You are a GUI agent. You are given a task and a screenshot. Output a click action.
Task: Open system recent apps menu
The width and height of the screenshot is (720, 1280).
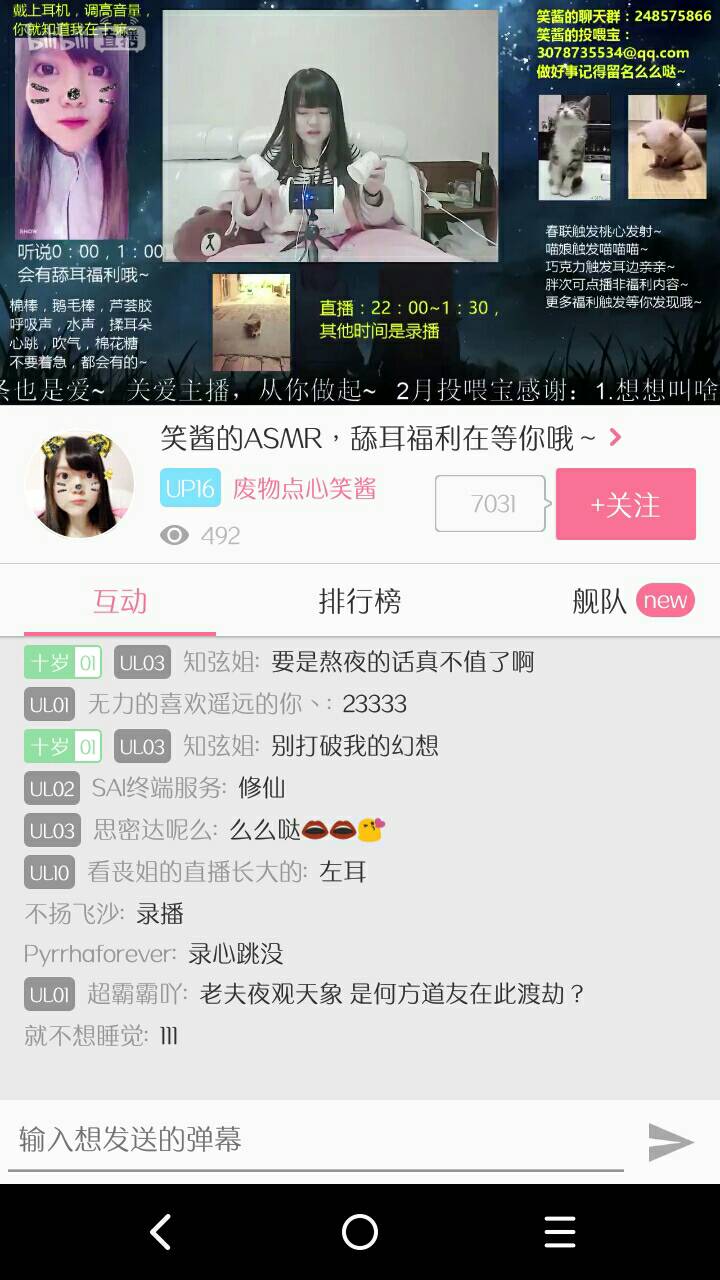[x=559, y=1232]
